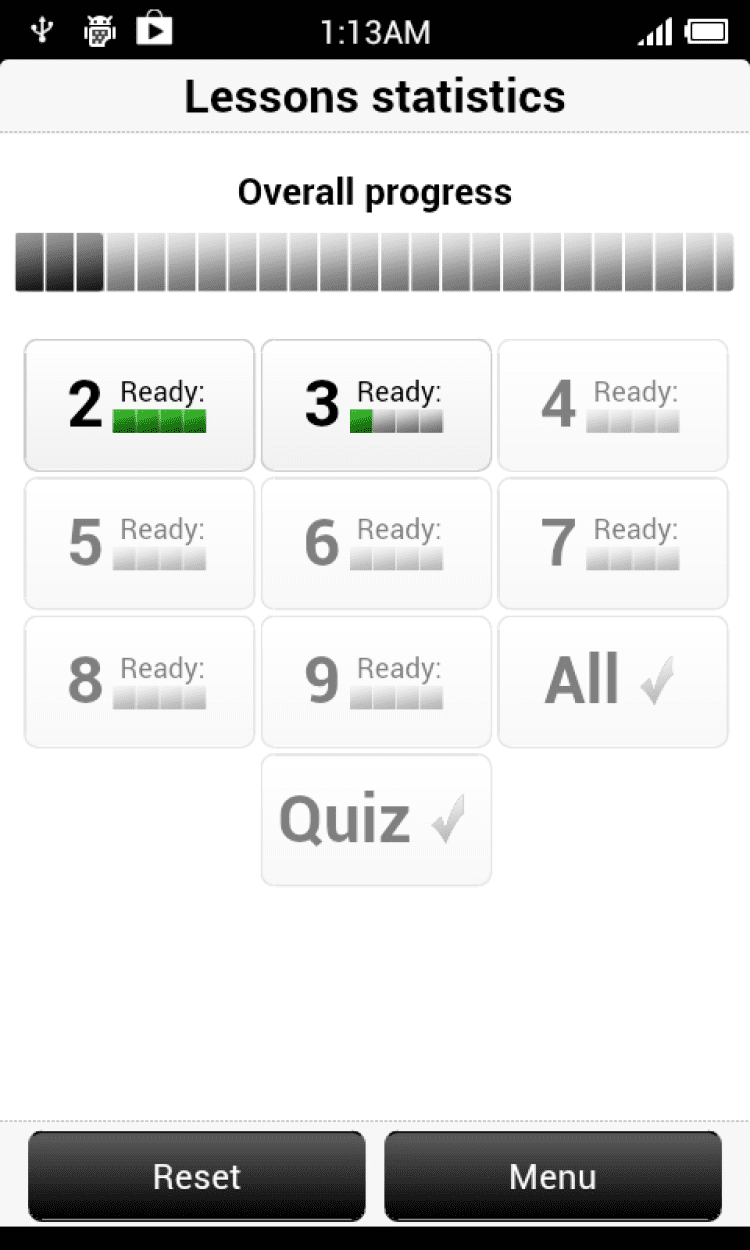The width and height of the screenshot is (750, 1250).
Task: Select the All lessons button
Action: [612, 681]
